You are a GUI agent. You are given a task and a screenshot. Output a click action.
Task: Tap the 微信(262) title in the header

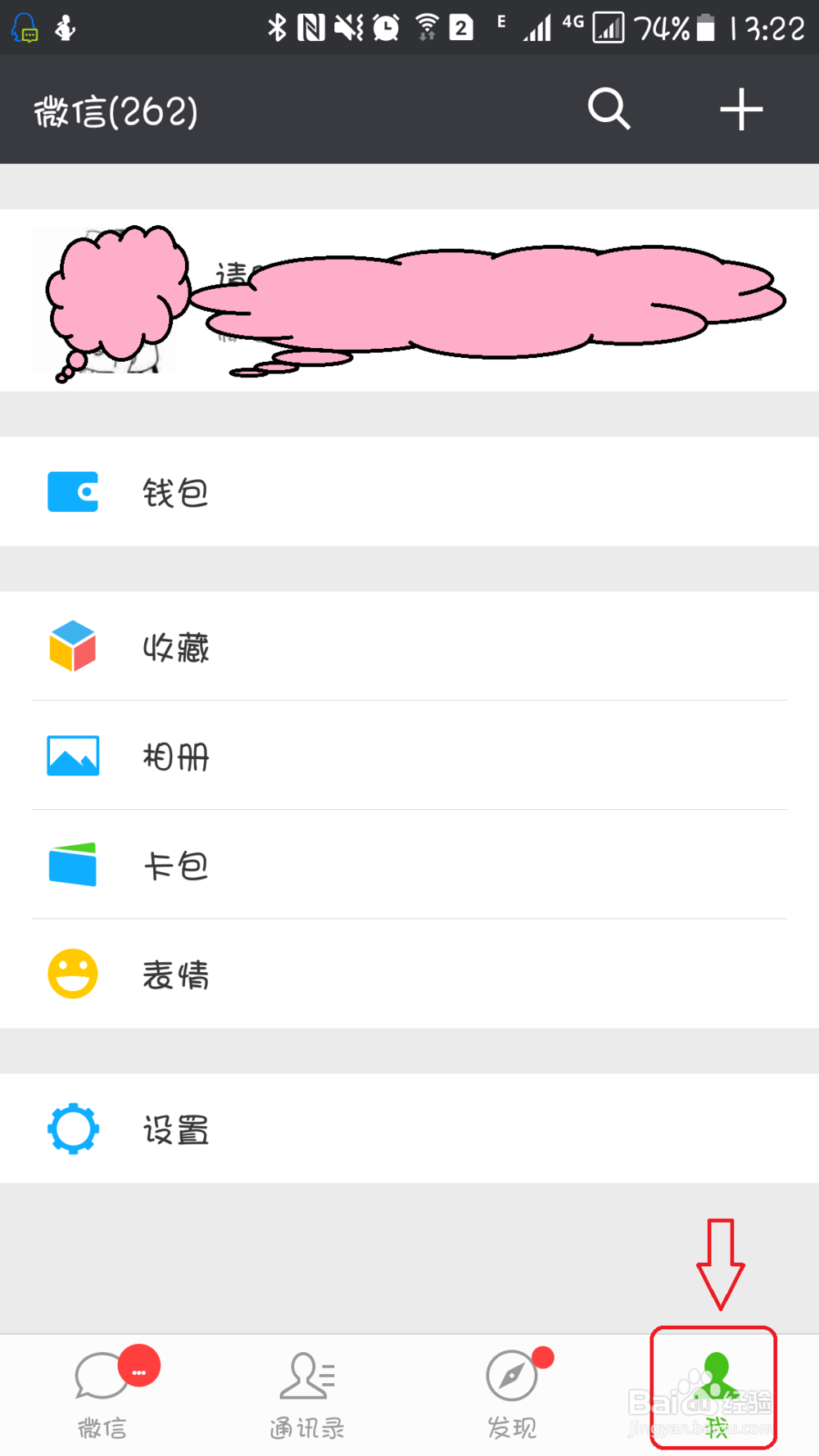click(x=113, y=109)
